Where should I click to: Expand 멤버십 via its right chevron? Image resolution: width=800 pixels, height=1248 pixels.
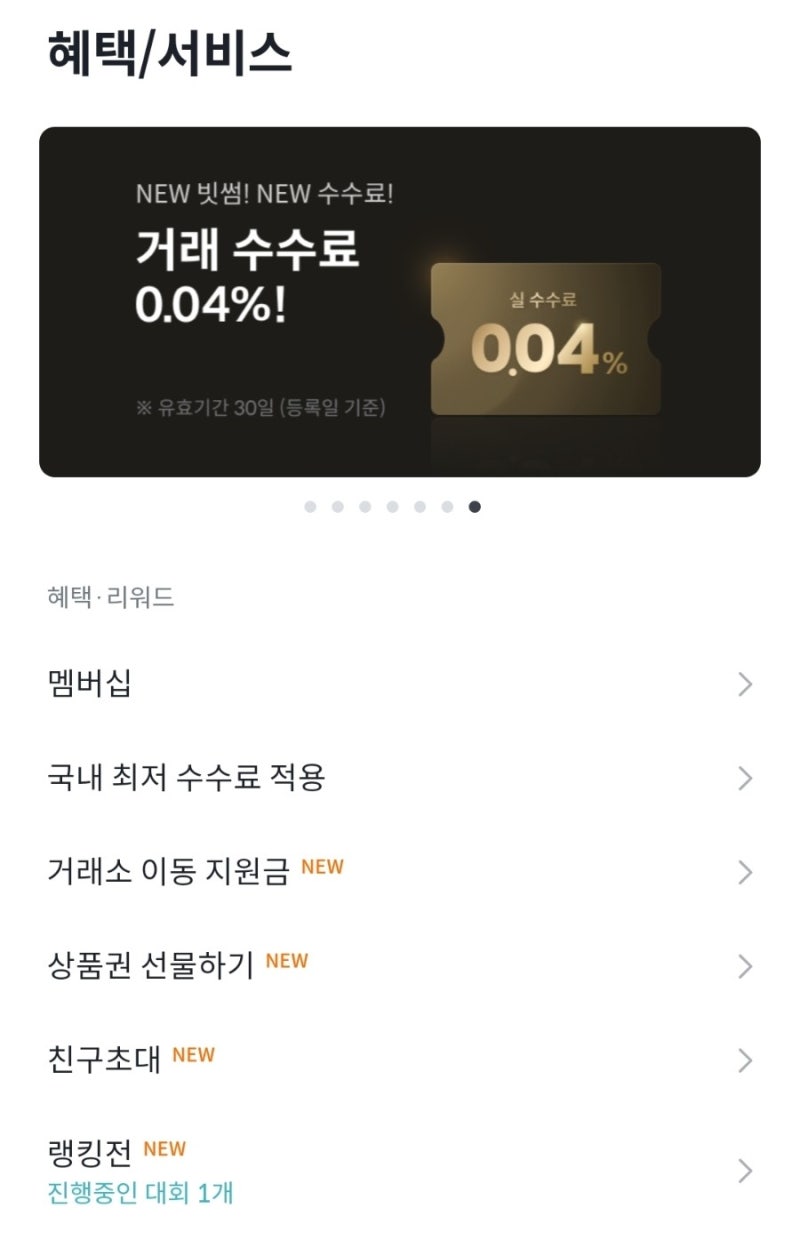coord(744,683)
